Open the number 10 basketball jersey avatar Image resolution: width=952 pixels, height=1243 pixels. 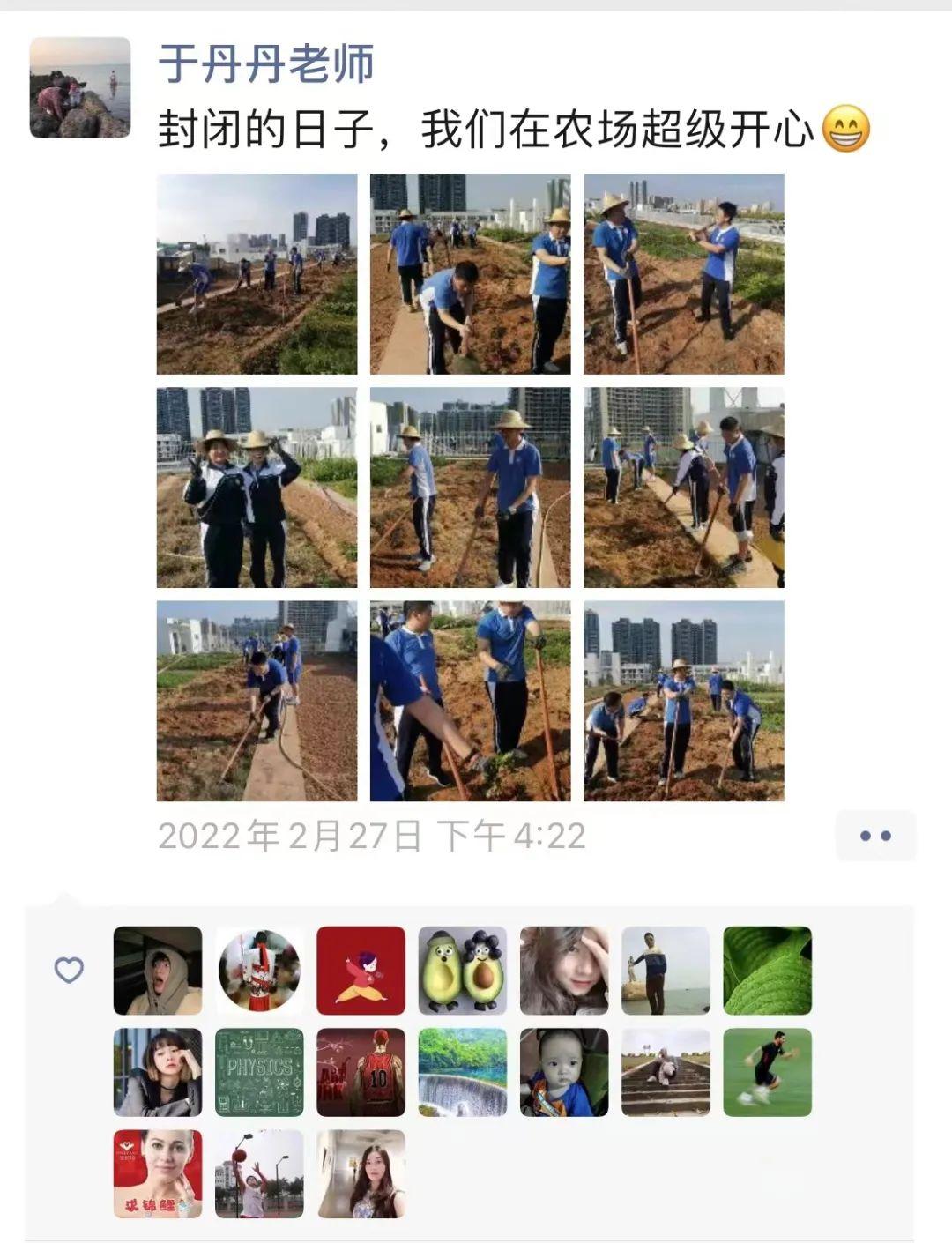[x=361, y=1072]
